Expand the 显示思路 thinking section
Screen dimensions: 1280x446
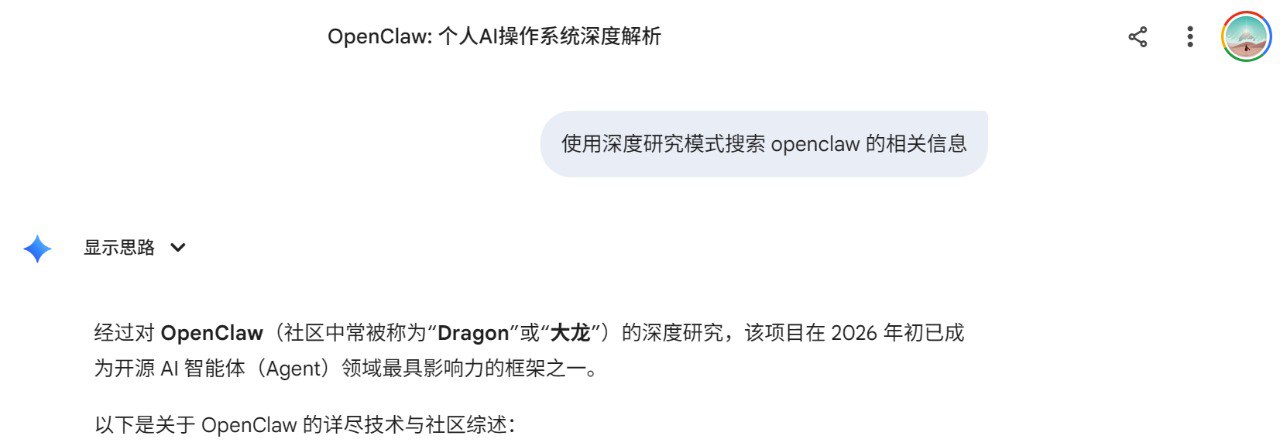click(135, 248)
